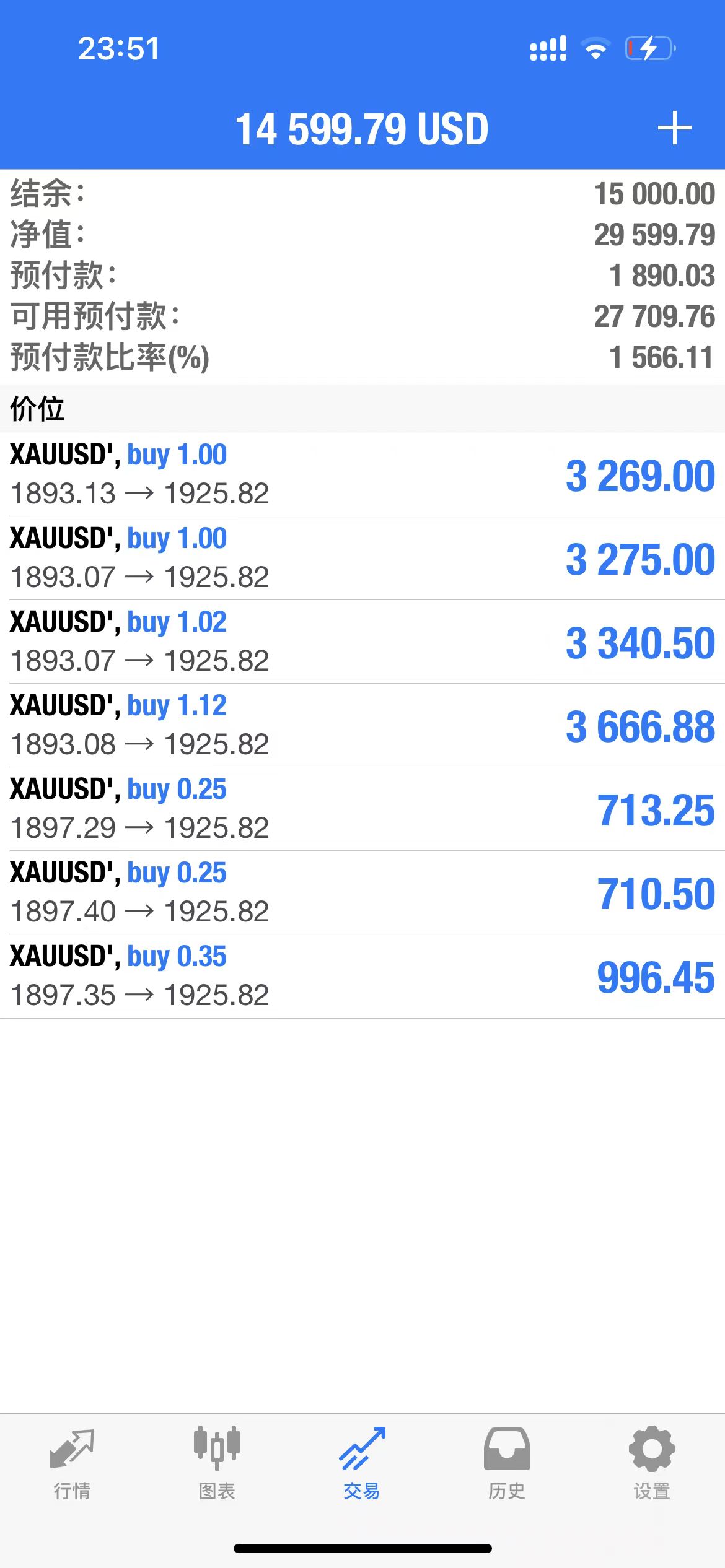Select the 交易 trade tab

pos(362,1464)
